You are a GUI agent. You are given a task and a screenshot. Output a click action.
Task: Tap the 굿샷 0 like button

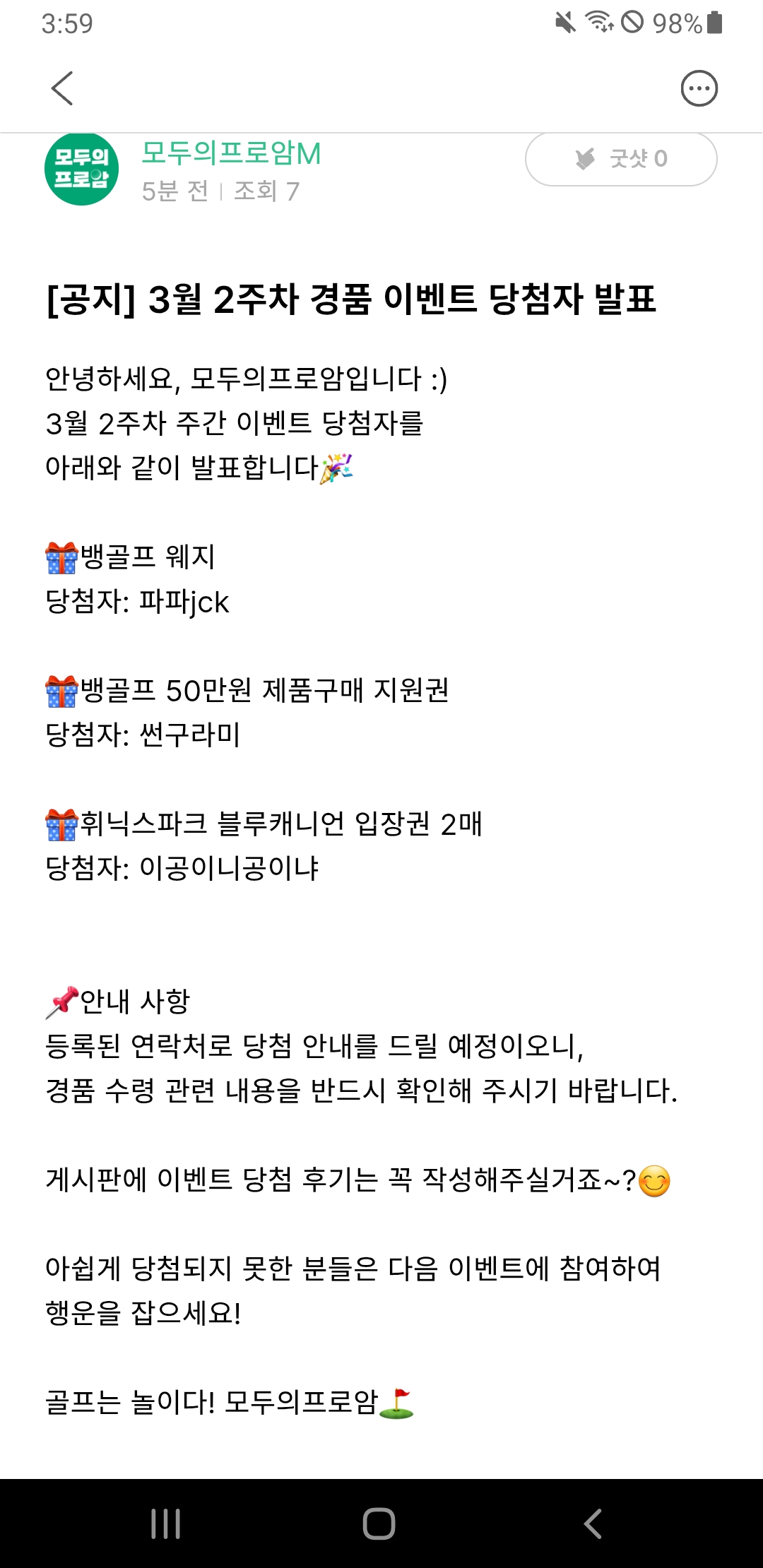(621, 159)
